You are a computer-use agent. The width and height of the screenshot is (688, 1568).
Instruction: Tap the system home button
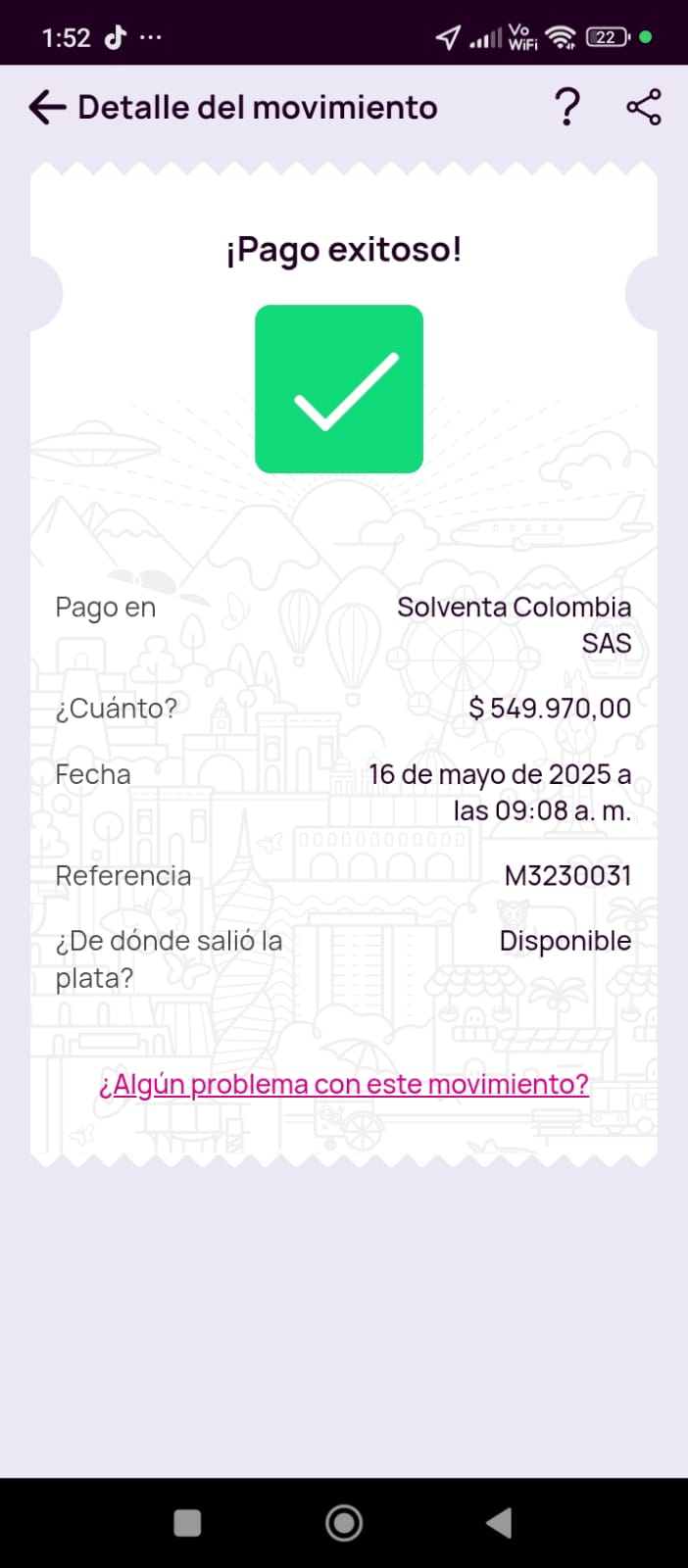coord(344,1523)
